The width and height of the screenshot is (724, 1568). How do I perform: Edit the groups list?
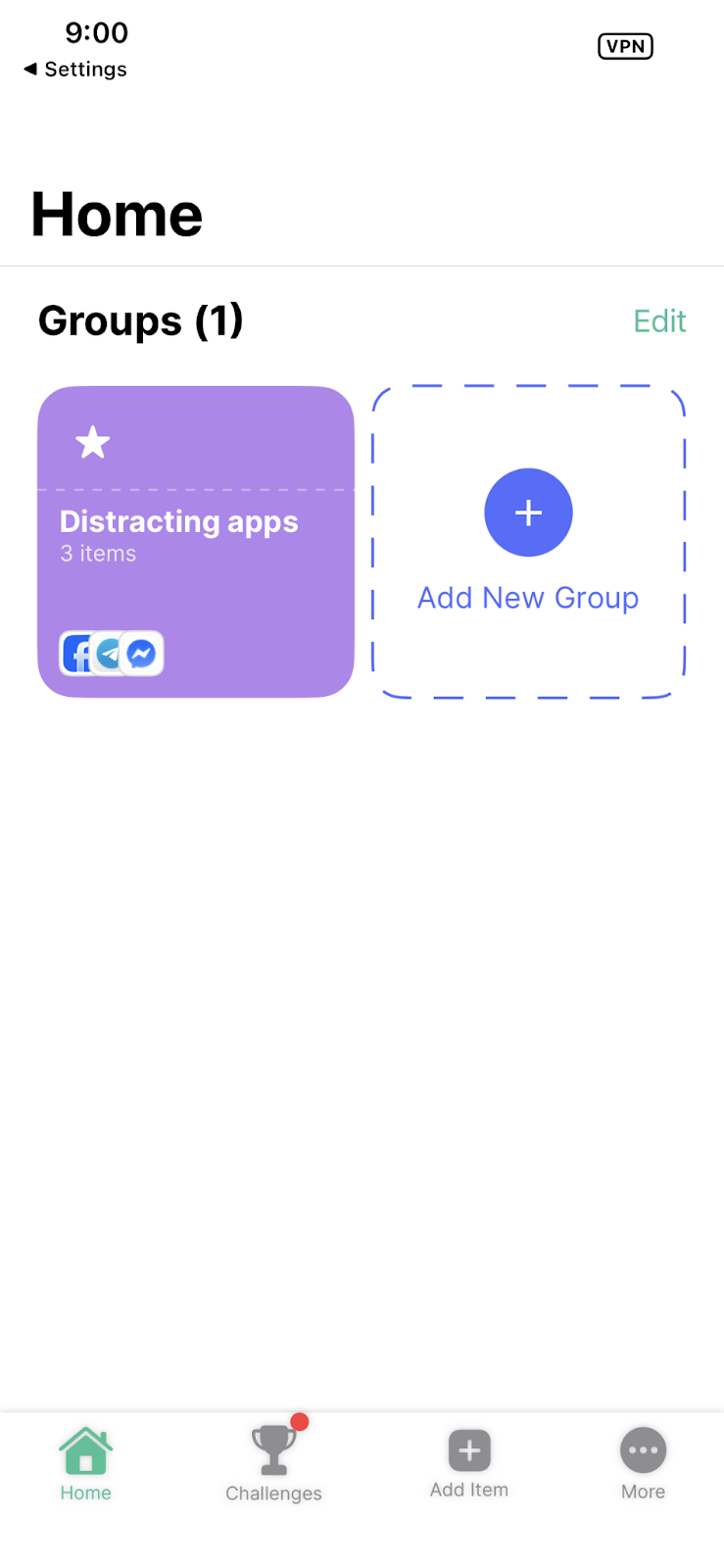coord(659,321)
